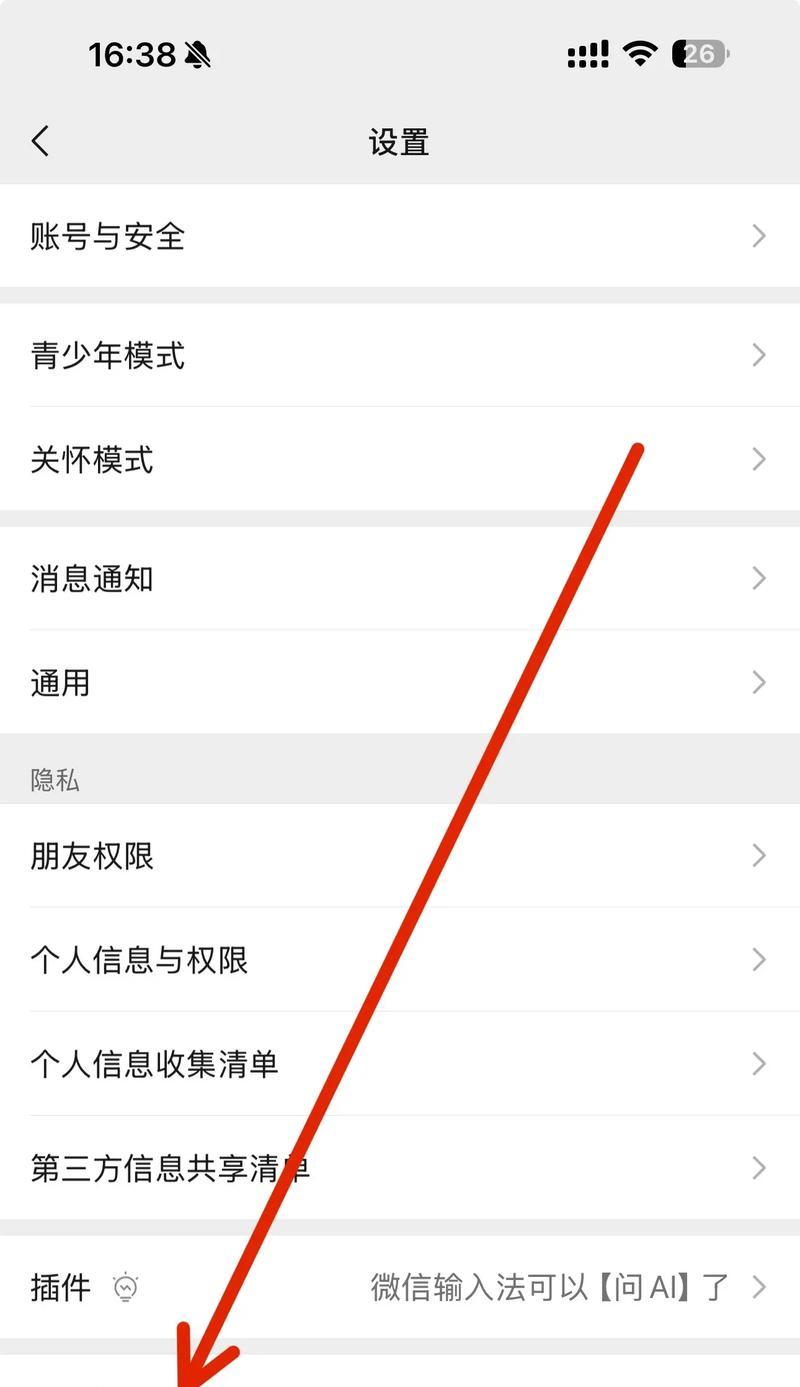Open 关怀模式
The height and width of the screenshot is (1387, 800).
400,459
